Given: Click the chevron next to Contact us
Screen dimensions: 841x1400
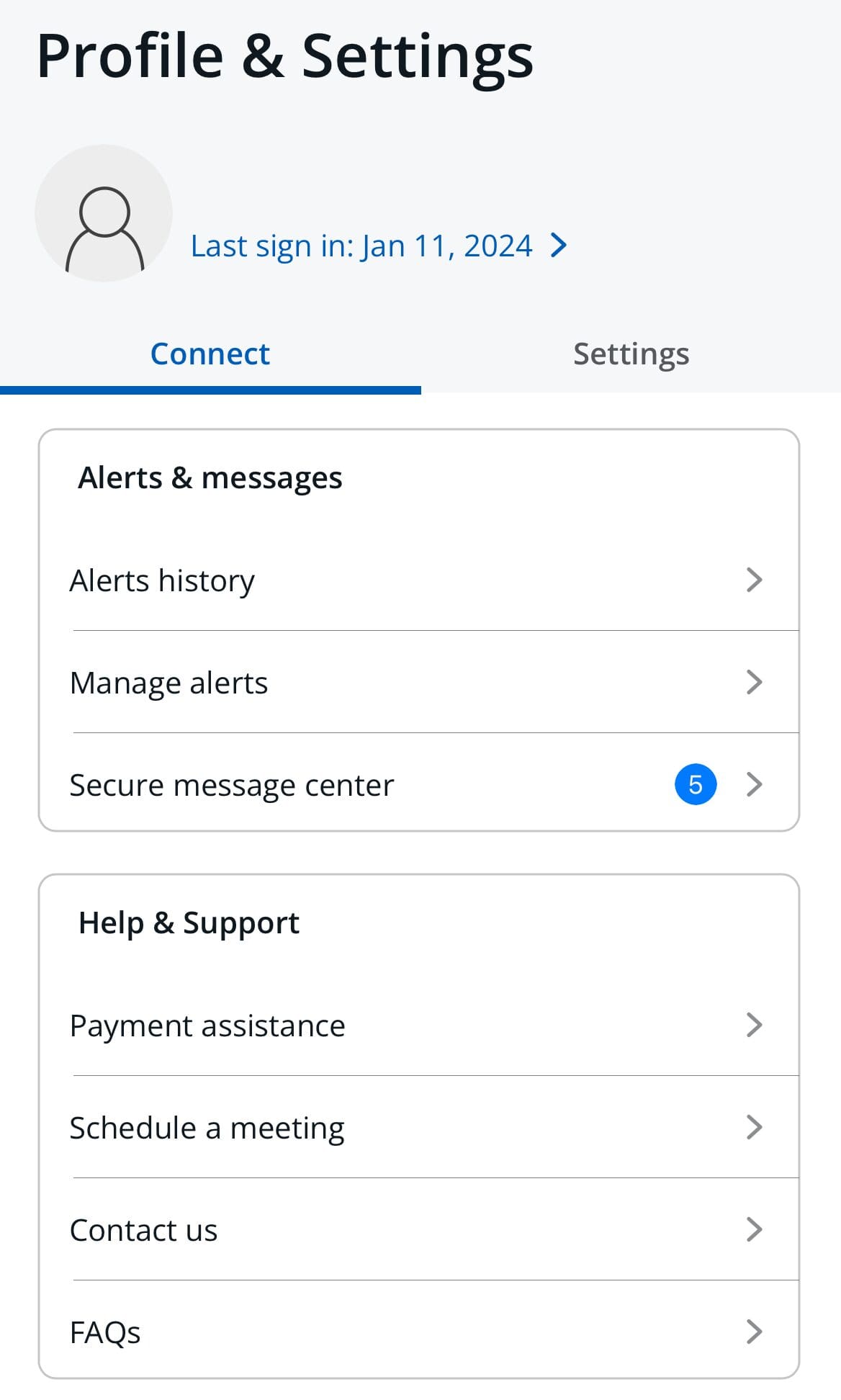Looking at the screenshot, I should [x=754, y=1229].
